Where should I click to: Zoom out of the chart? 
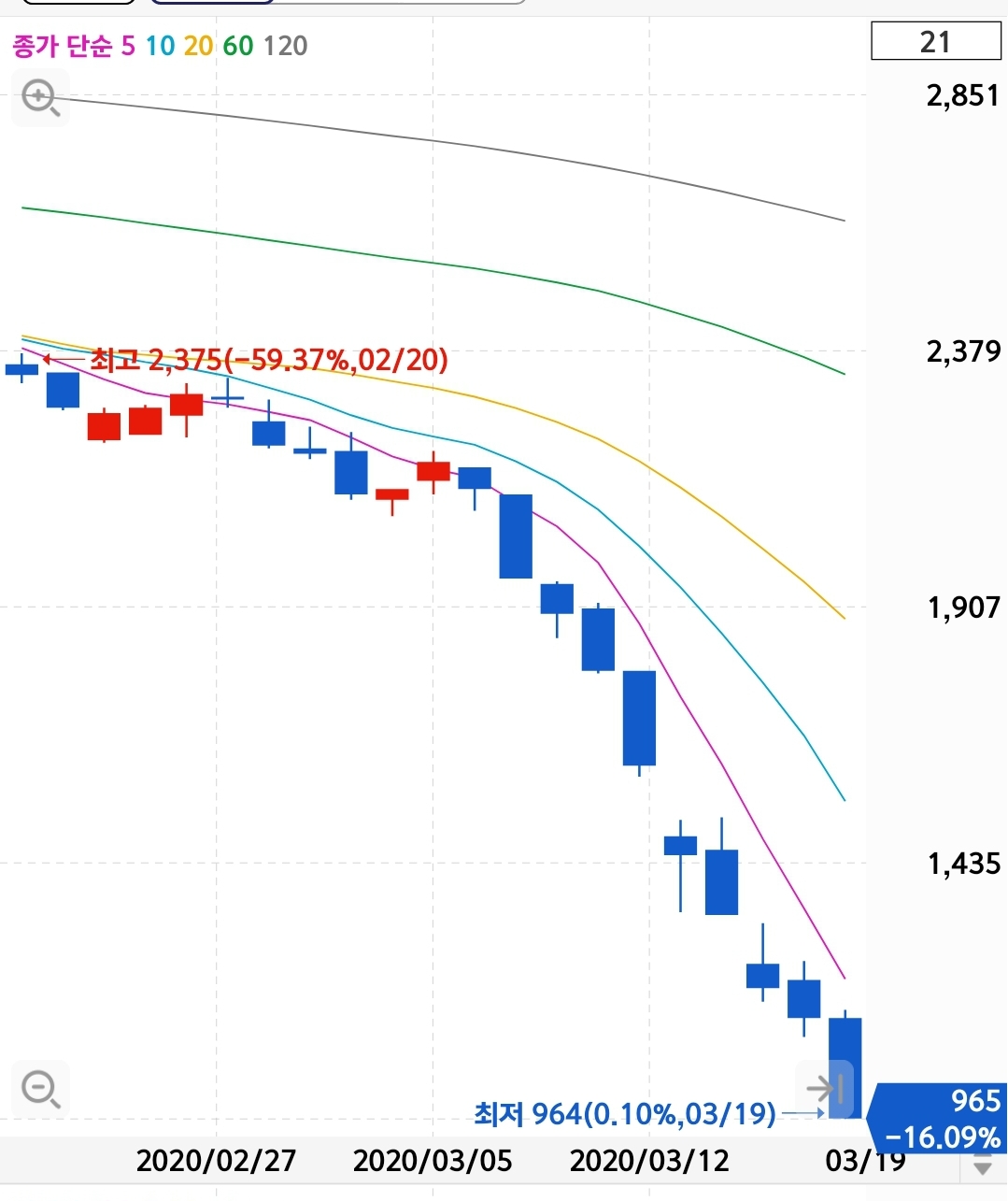(40, 1088)
